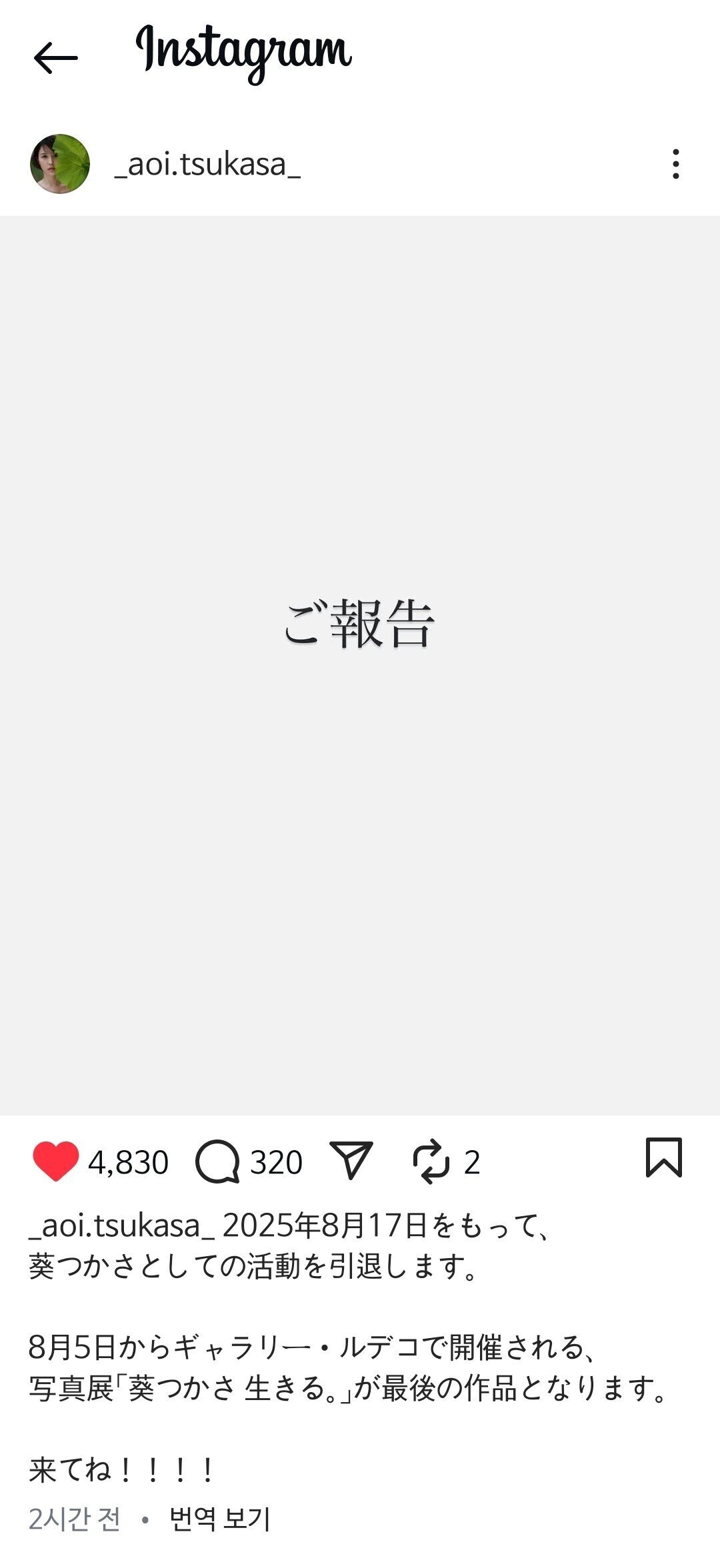The height and width of the screenshot is (1568, 720).
Task: Unlike the post with the red heart
Action: [x=55, y=1162]
